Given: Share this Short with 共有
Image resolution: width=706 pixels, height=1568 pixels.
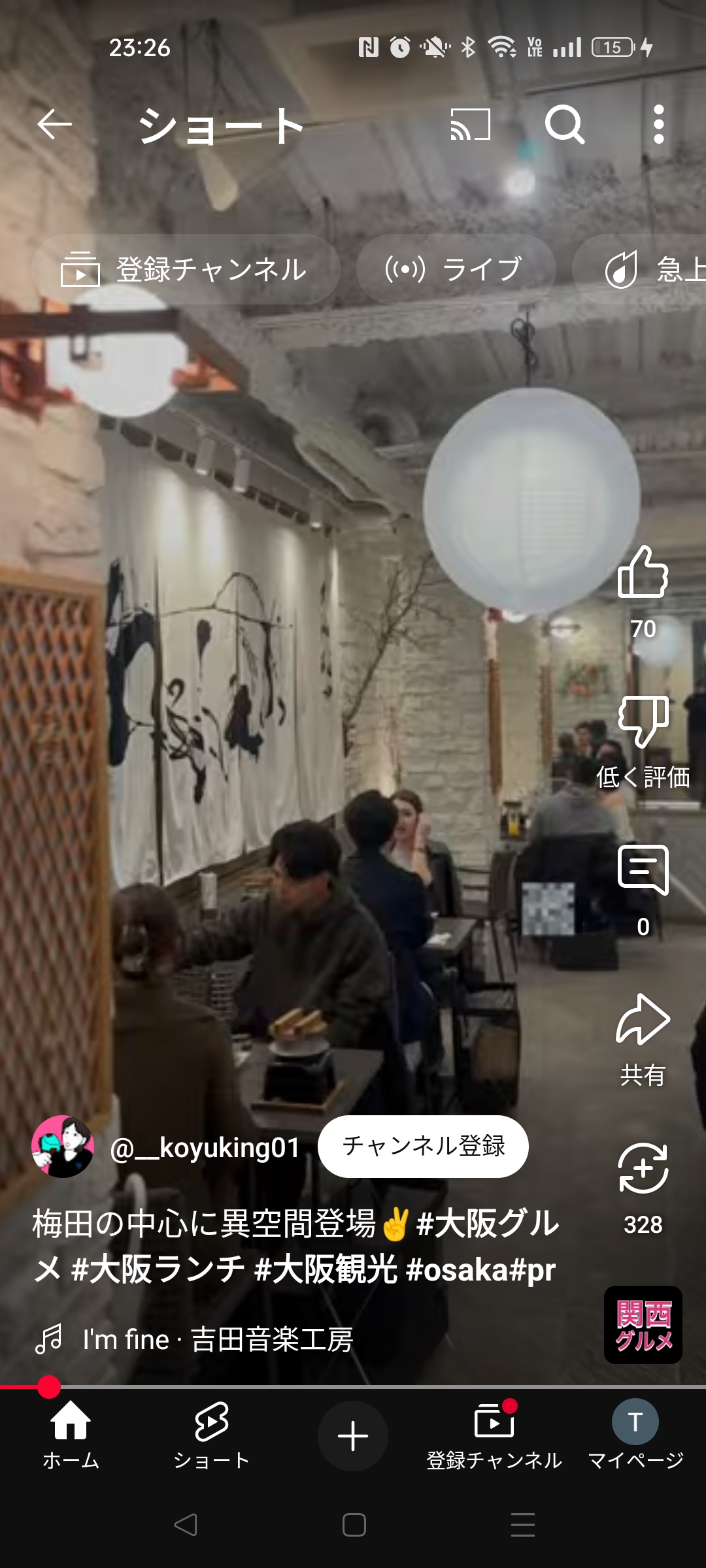Looking at the screenshot, I should [x=643, y=1021].
